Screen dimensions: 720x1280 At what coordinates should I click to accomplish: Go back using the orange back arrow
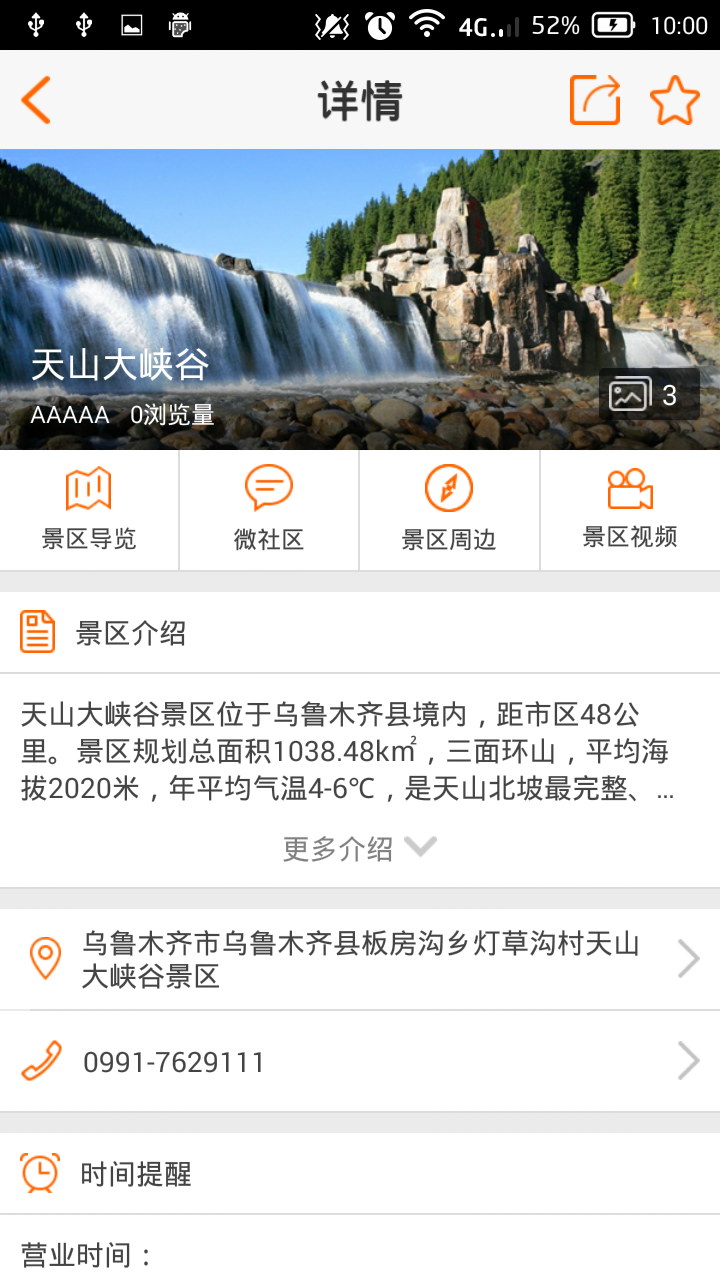pos(35,99)
